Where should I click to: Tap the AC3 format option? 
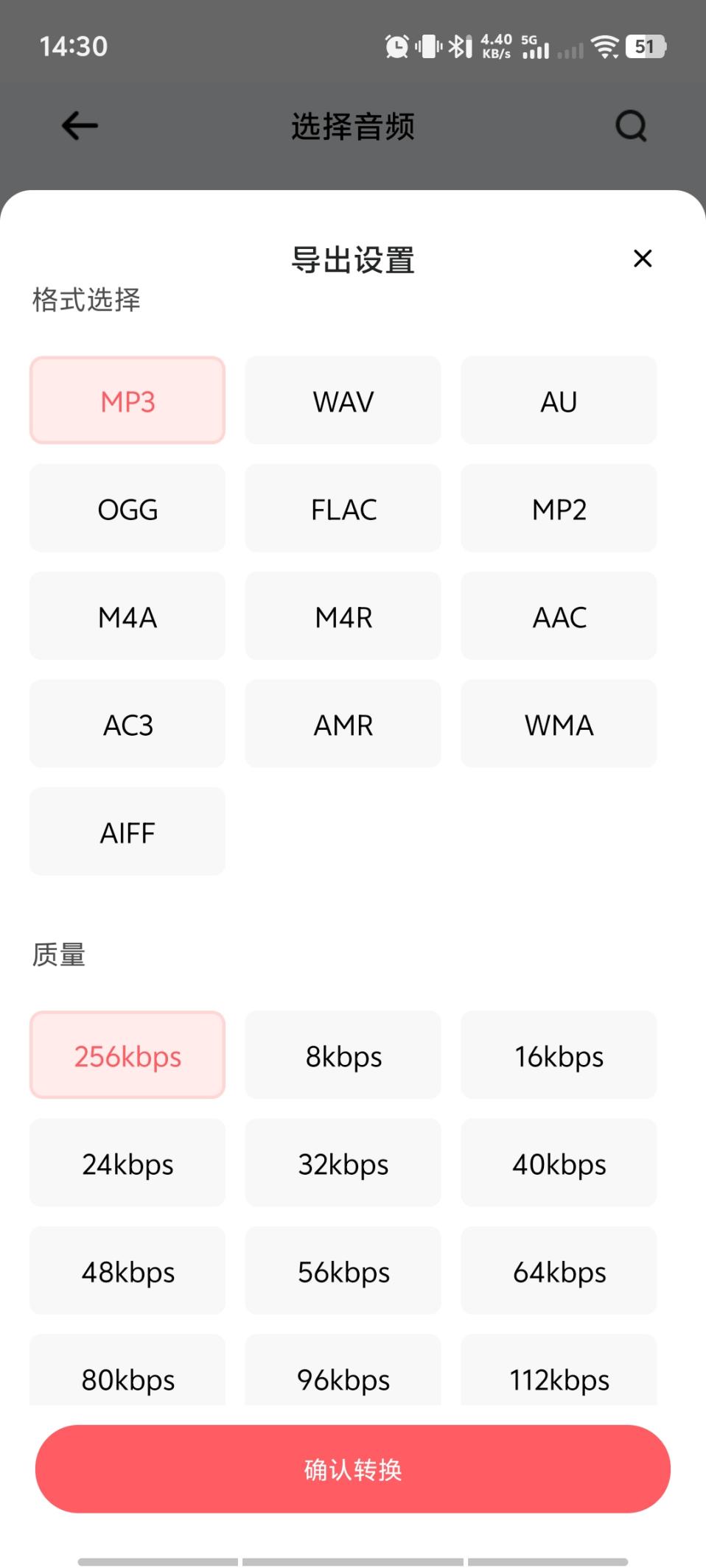click(x=127, y=724)
